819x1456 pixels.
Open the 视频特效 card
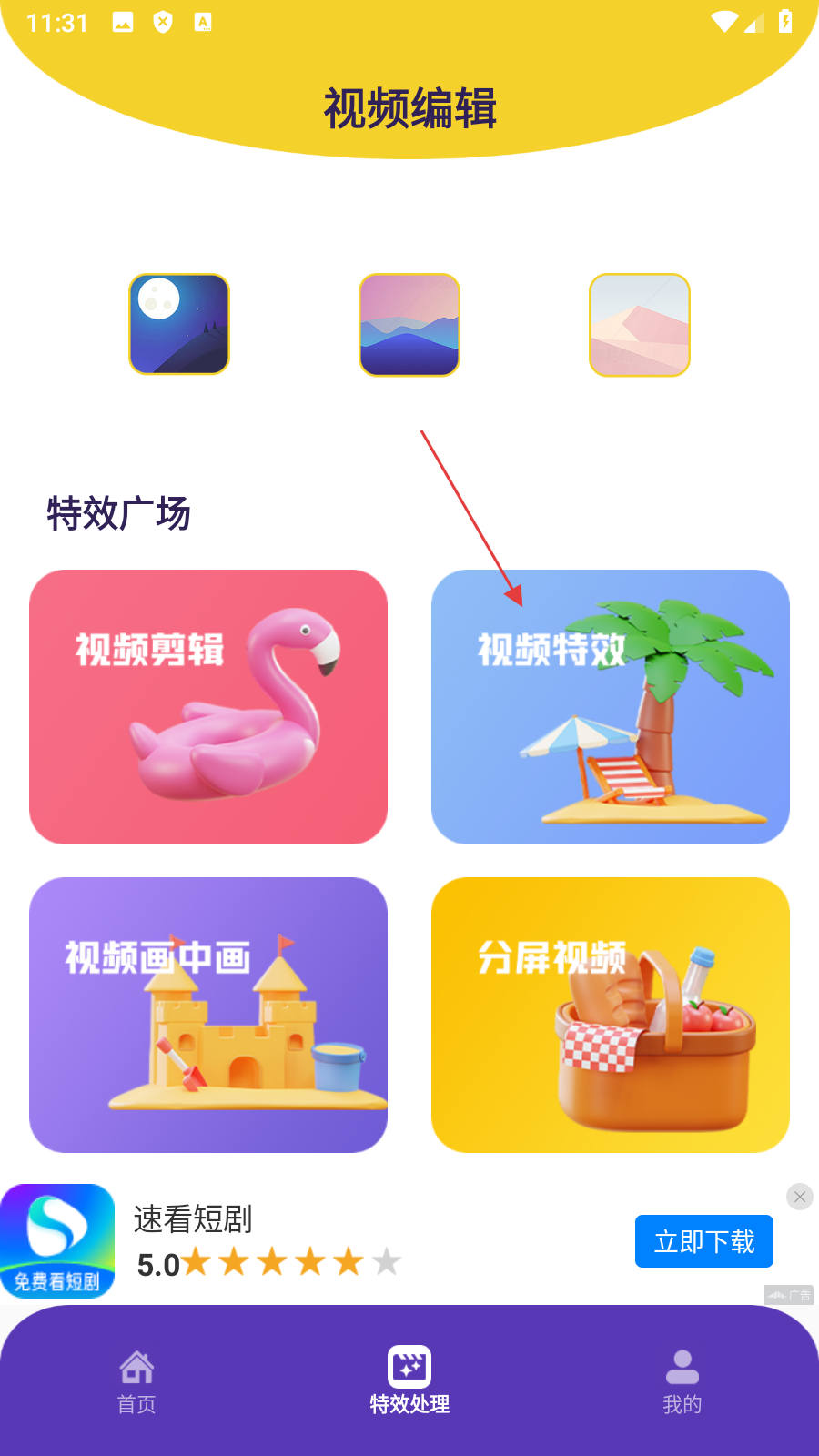pos(610,707)
